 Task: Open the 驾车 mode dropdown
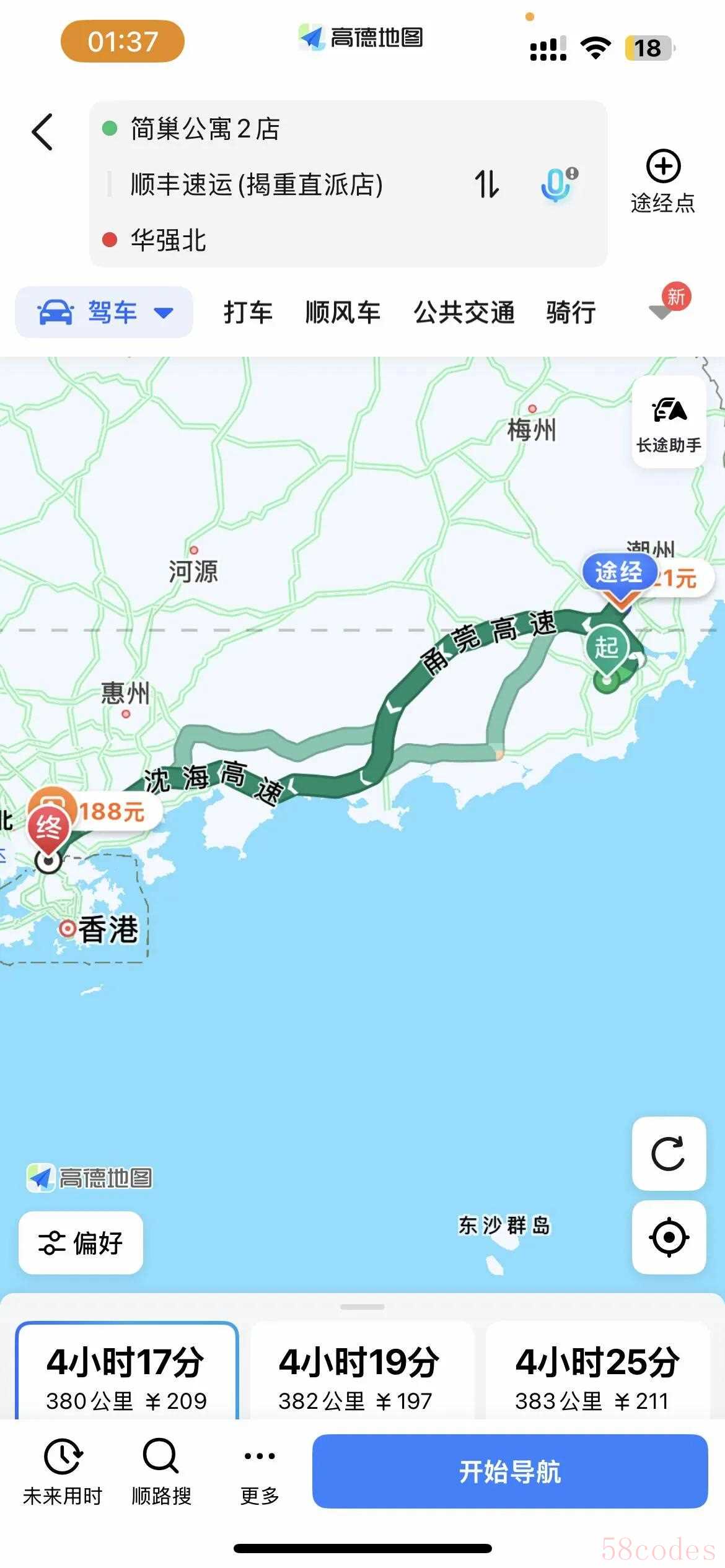(104, 312)
